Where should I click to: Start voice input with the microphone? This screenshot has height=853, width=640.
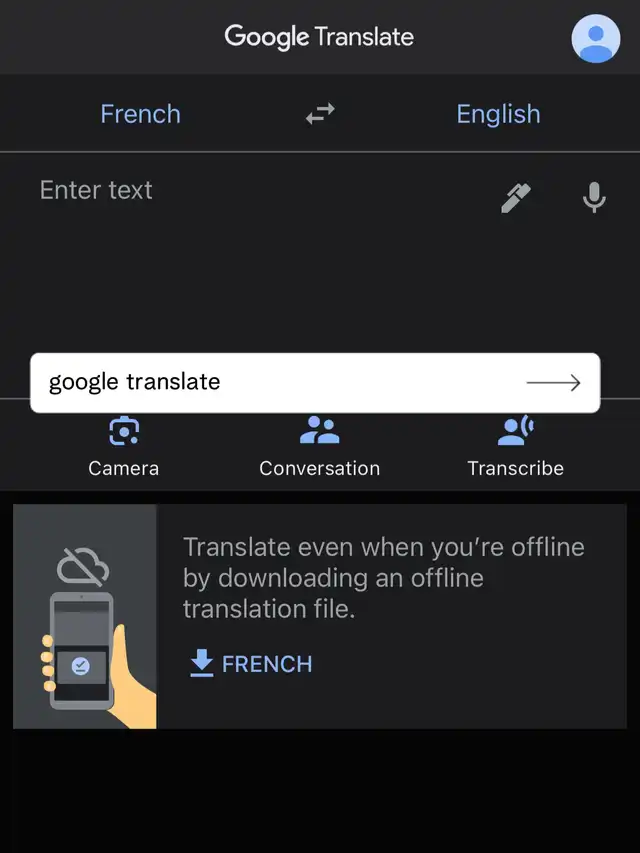pos(594,198)
